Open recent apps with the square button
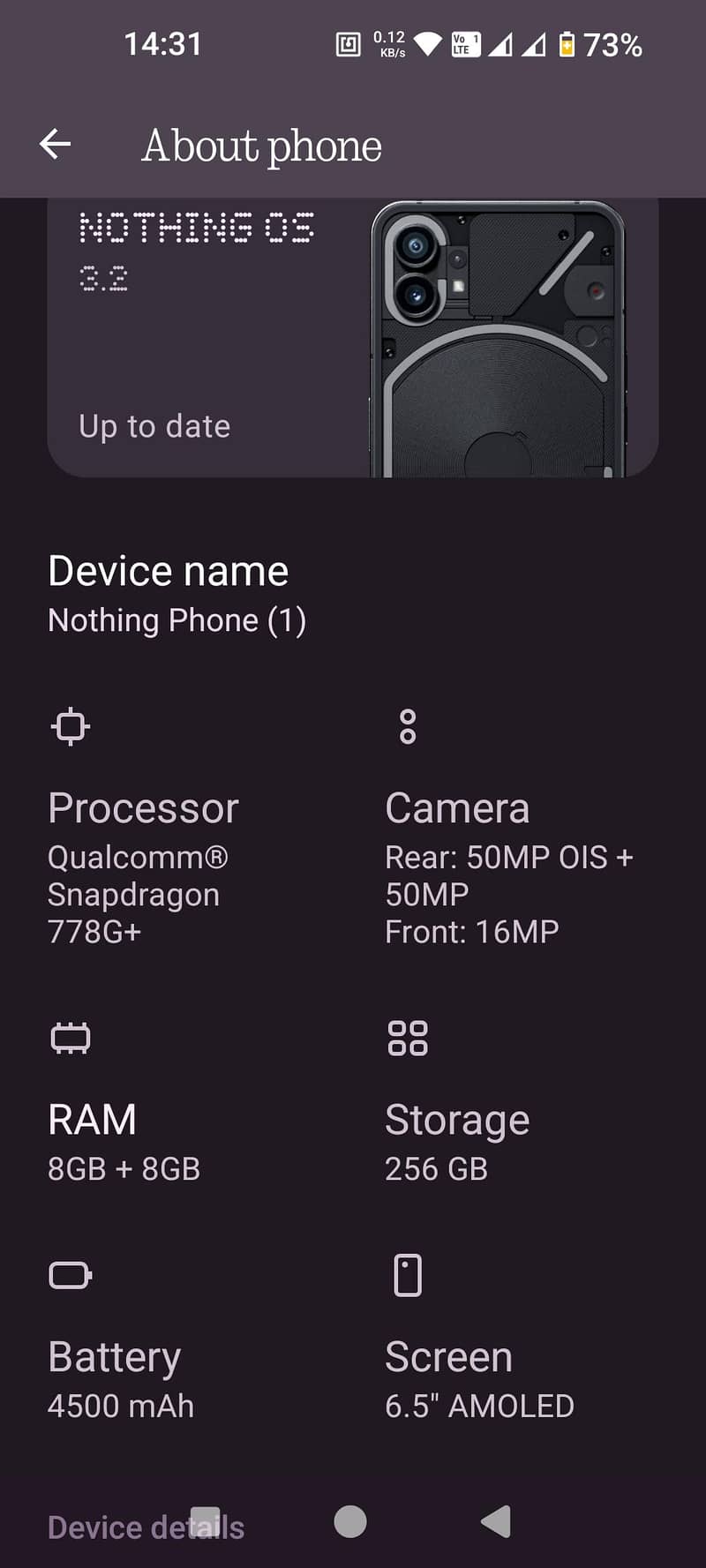Viewport: 706px width, 1568px height. pyautogui.click(x=205, y=1522)
